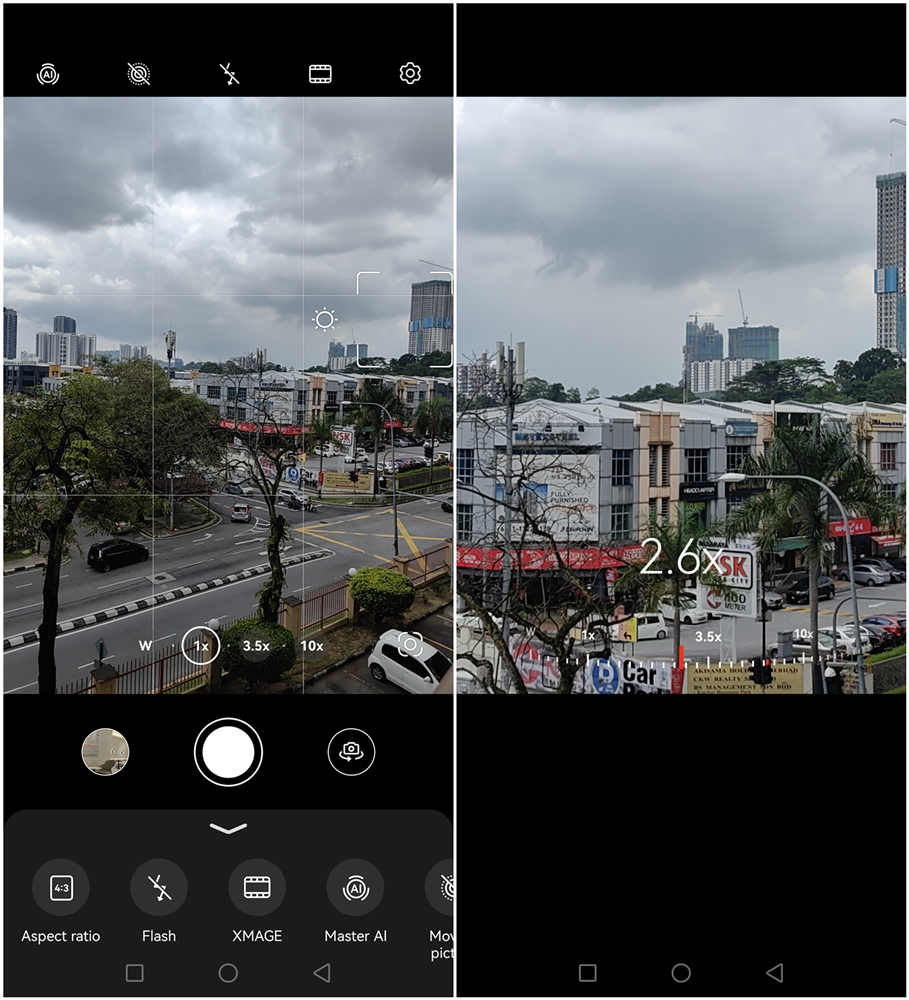
Task: Select the circled 1x zoom level
Action: pyautogui.click(x=201, y=645)
